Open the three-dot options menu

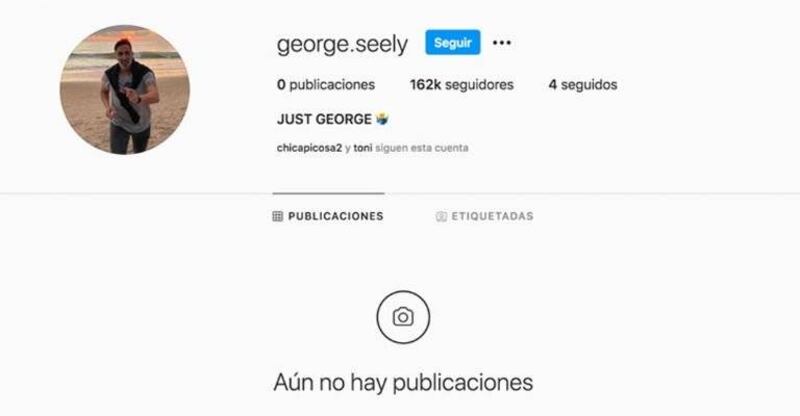click(502, 43)
